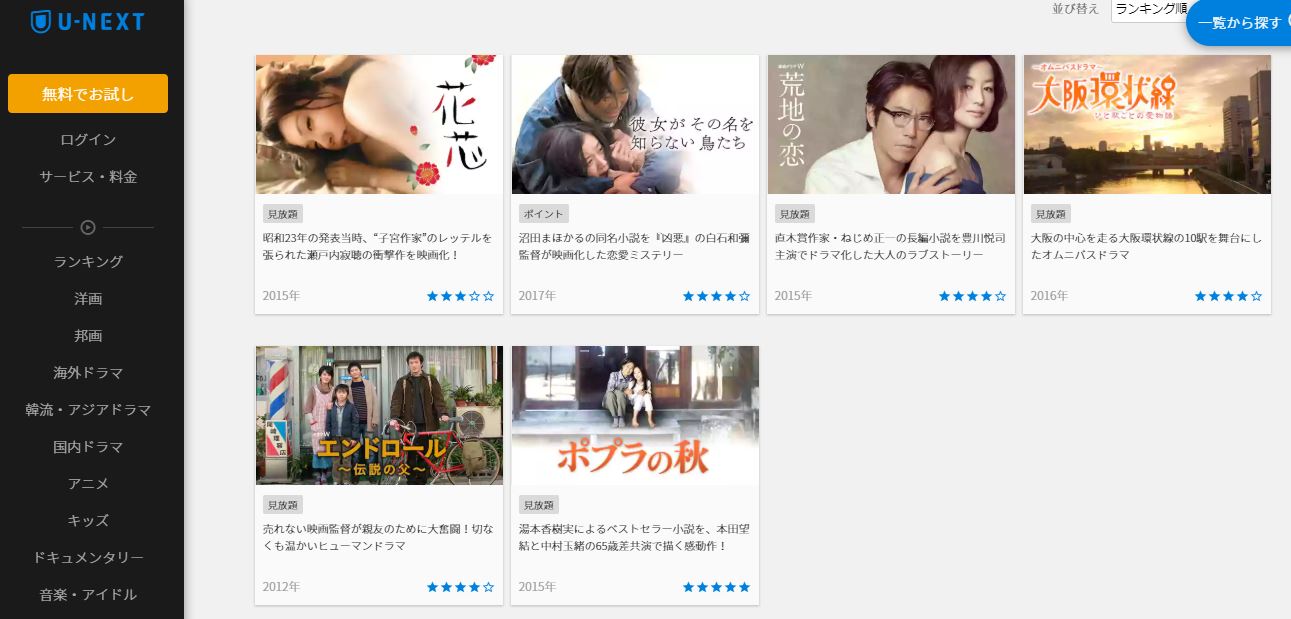Select the 国内ドラマ category

pyautogui.click(x=88, y=447)
